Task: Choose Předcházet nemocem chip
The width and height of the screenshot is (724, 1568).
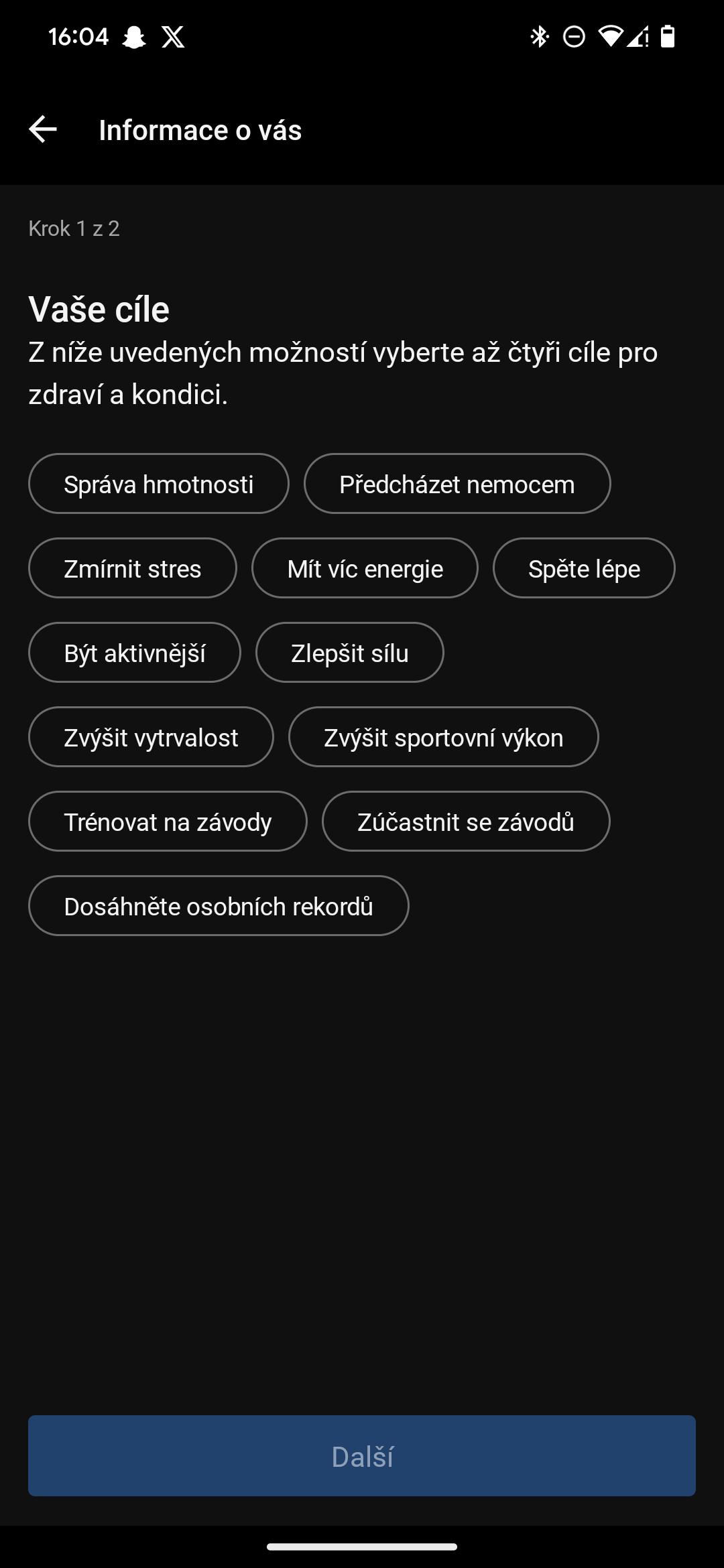Action: [x=457, y=484]
